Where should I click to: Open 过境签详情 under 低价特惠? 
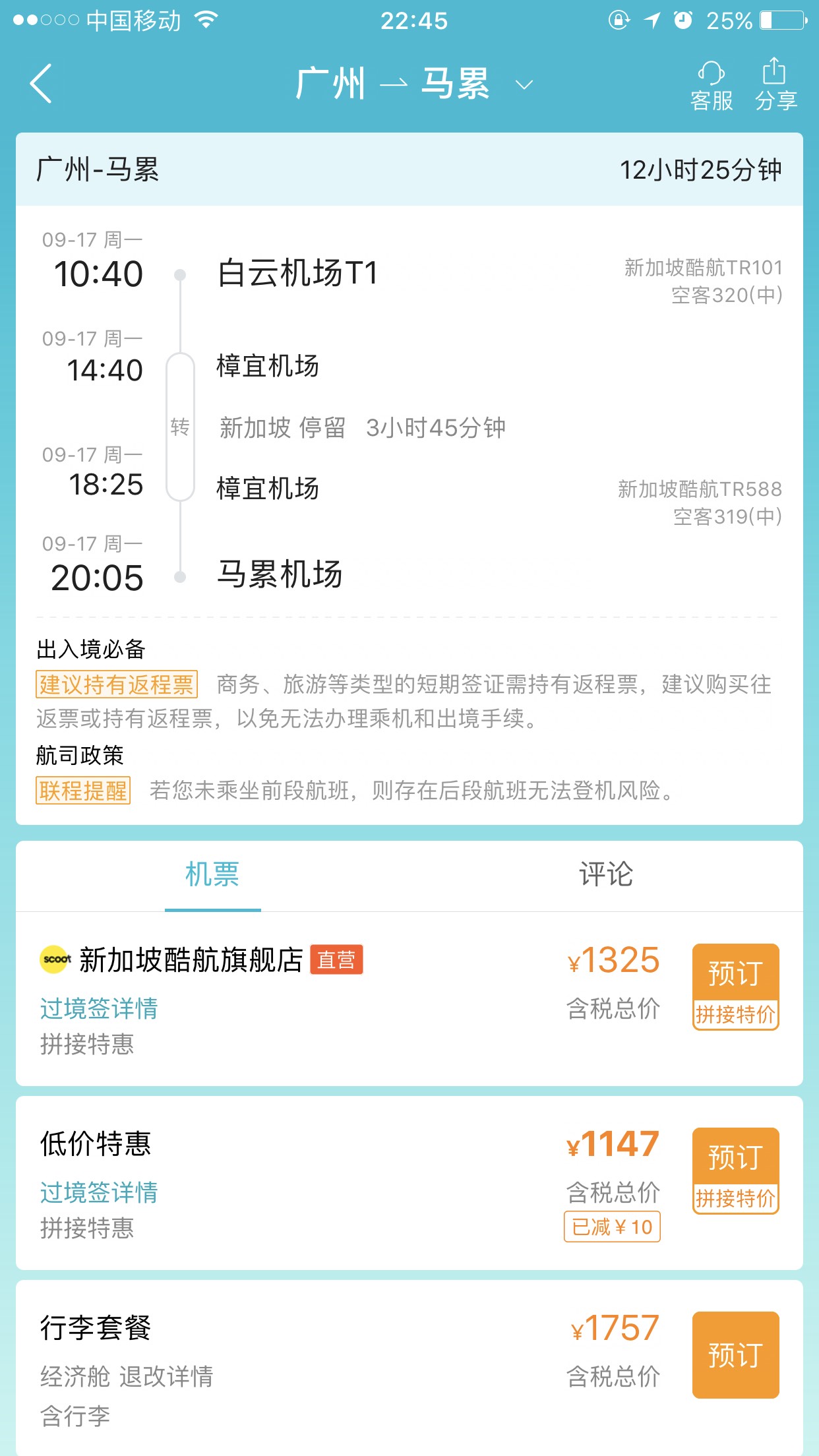click(x=99, y=1192)
